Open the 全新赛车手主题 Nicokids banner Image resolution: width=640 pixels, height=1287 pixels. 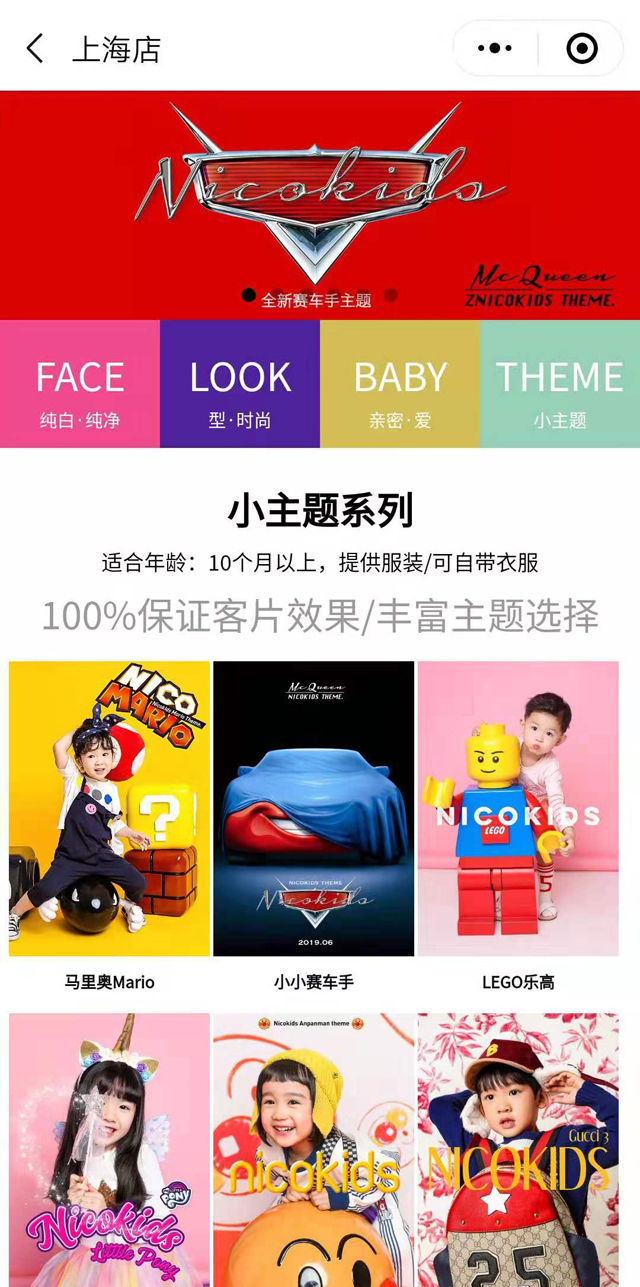point(320,205)
